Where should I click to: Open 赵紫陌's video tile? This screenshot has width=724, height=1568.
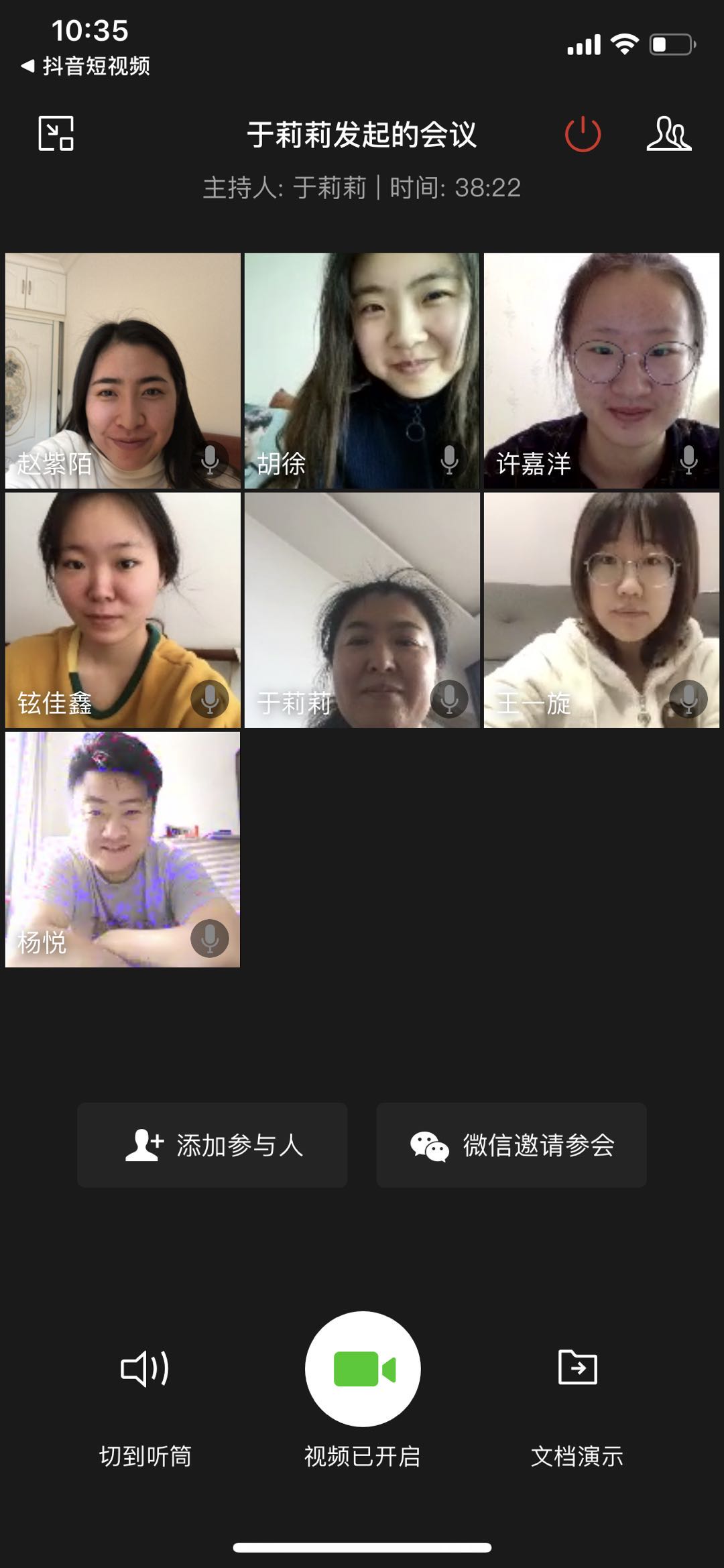[x=123, y=370]
